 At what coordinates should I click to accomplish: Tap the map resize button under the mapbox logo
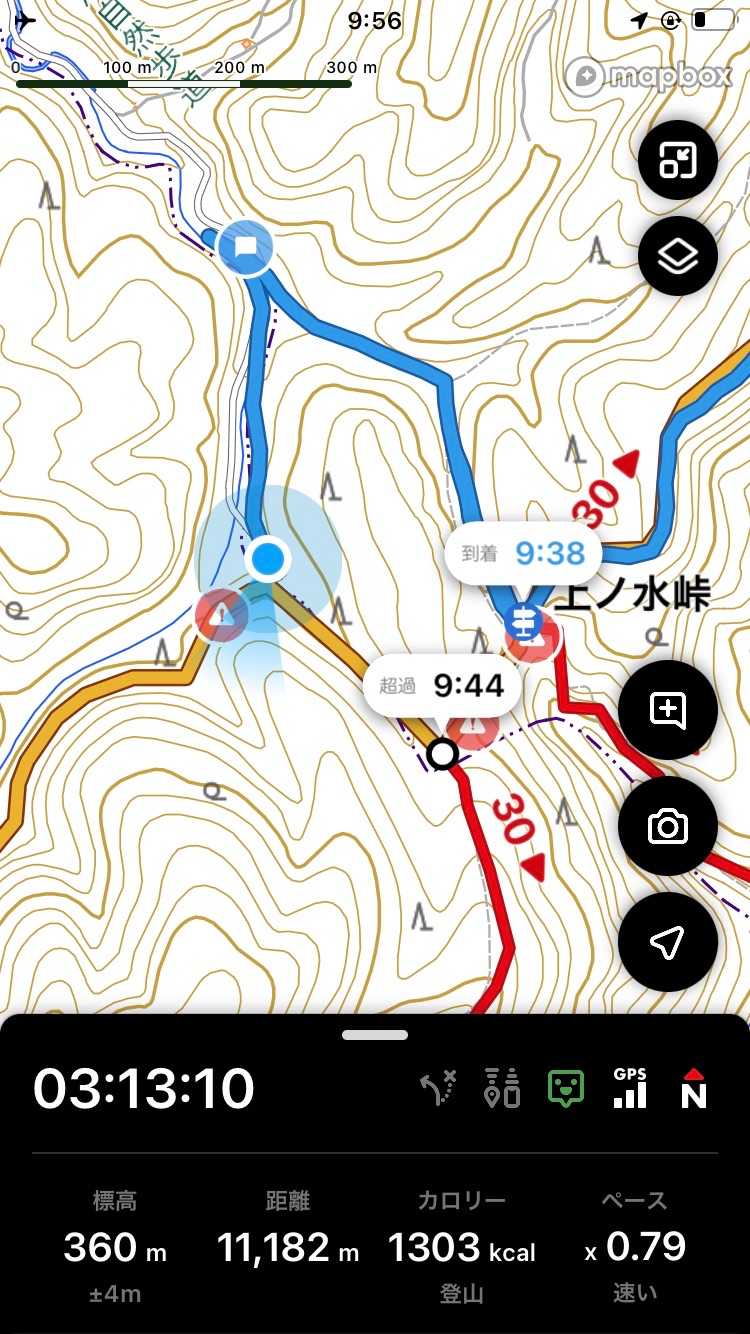pyautogui.click(x=678, y=160)
